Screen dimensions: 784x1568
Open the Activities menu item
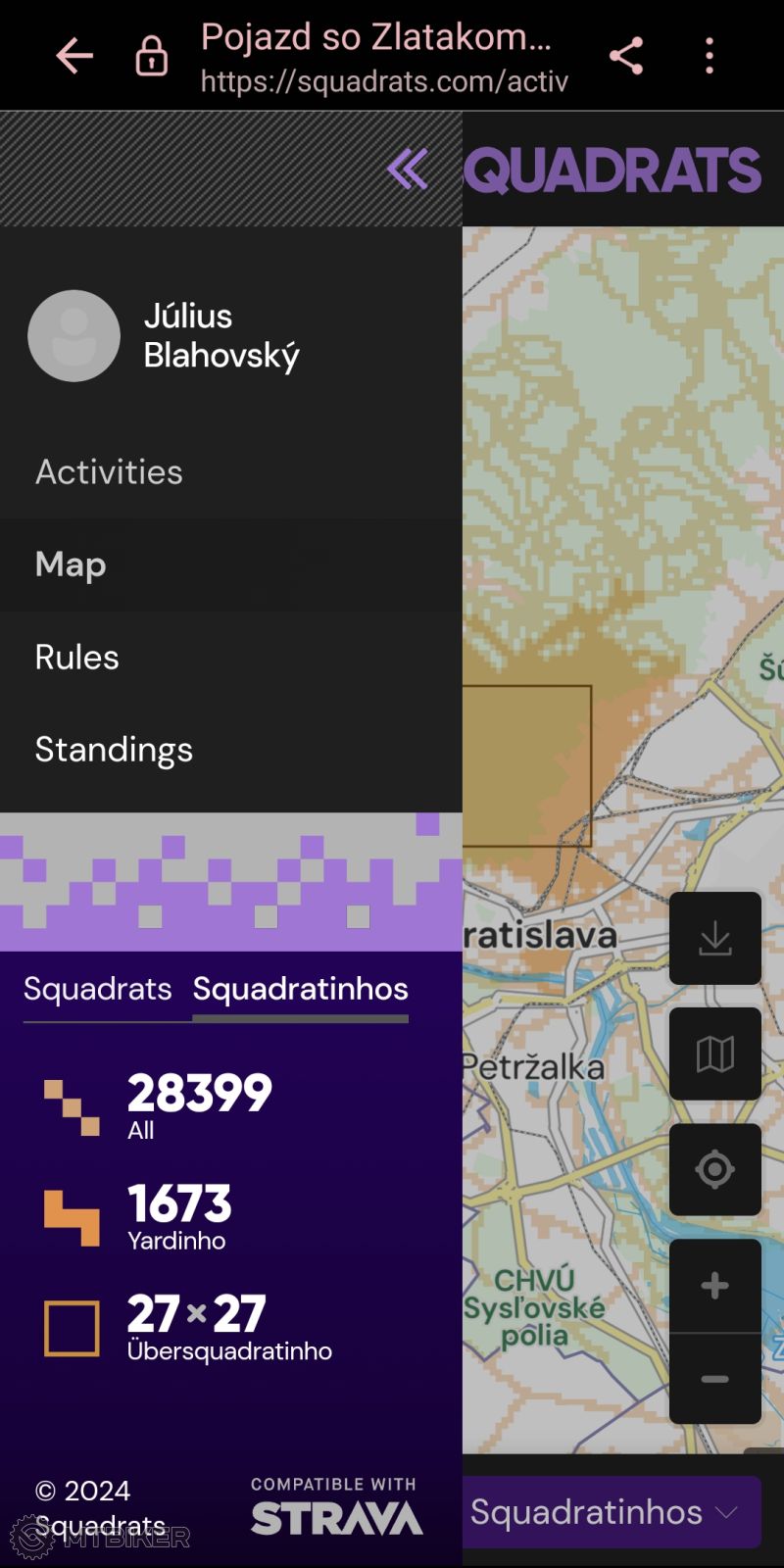point(109,472)
